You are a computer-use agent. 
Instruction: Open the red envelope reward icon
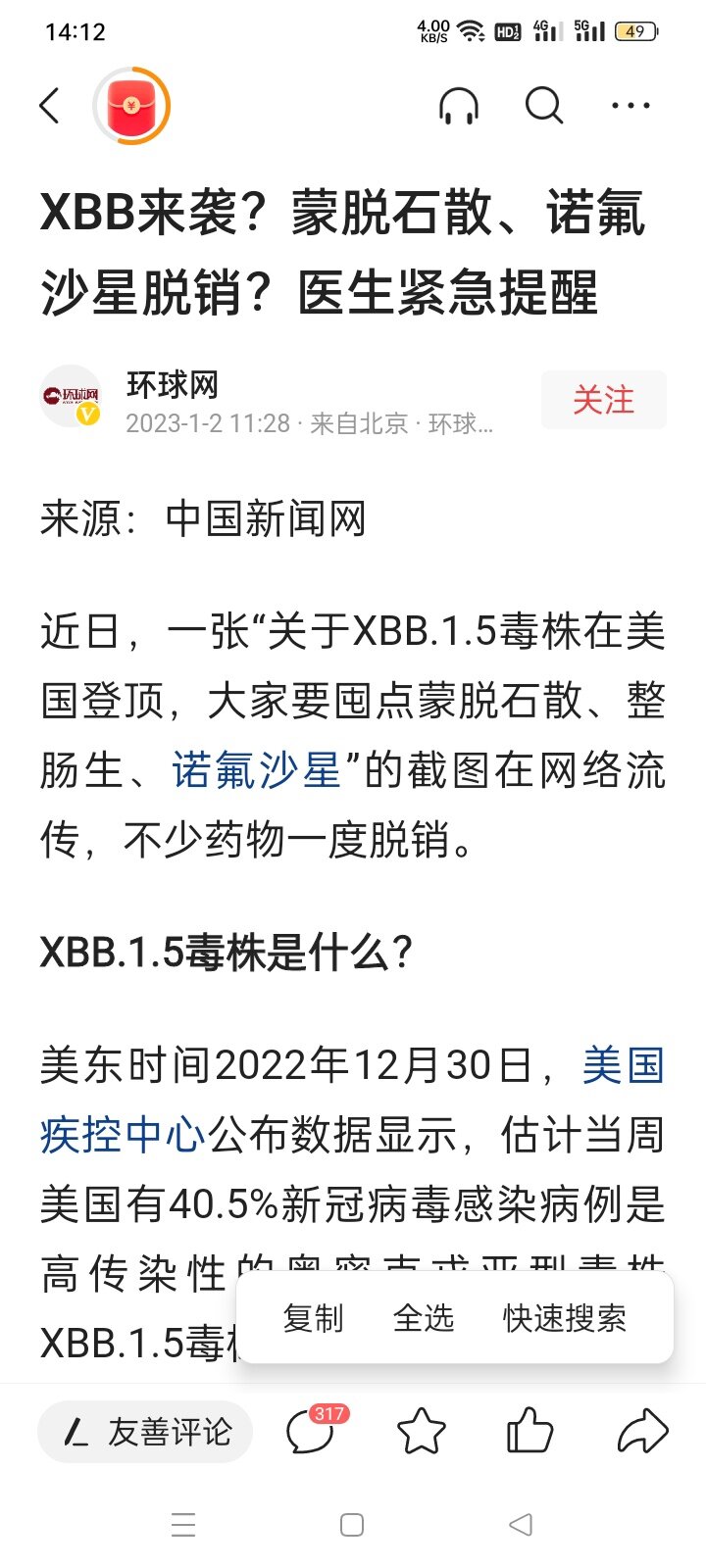[131, 106]
